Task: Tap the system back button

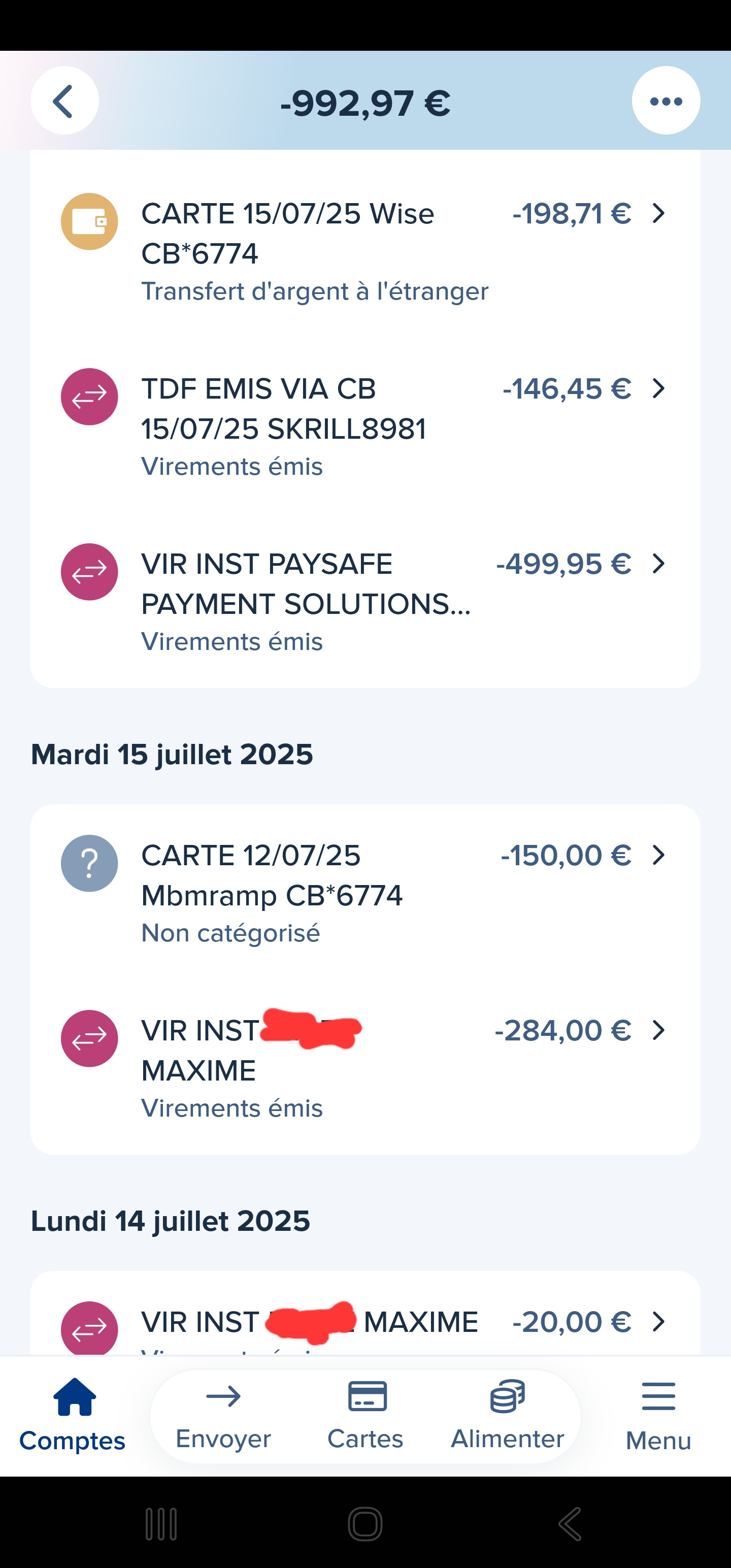Action: click(x=570, y=1523)
